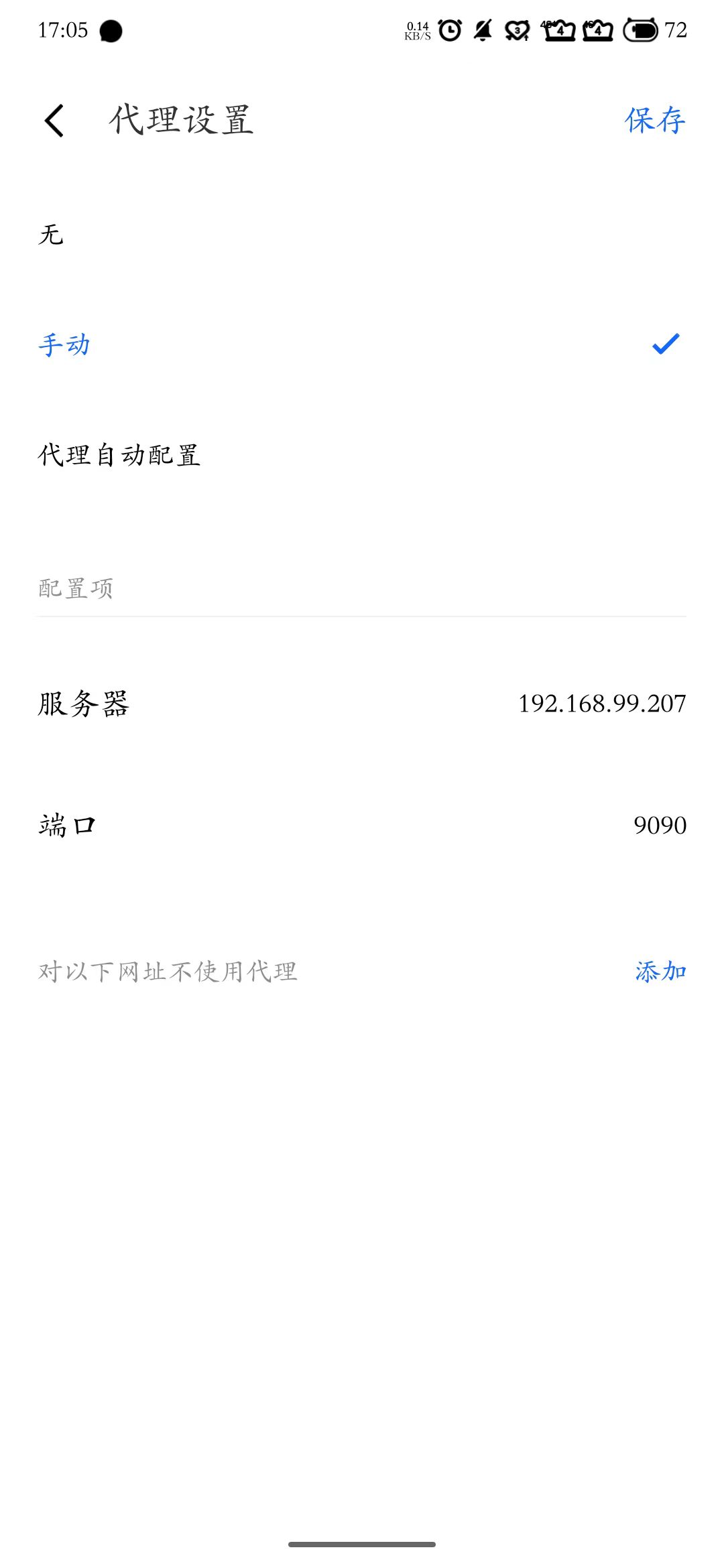Tap the 17:05 clock in status bar

pyautogui.click(x=64, y=30)
